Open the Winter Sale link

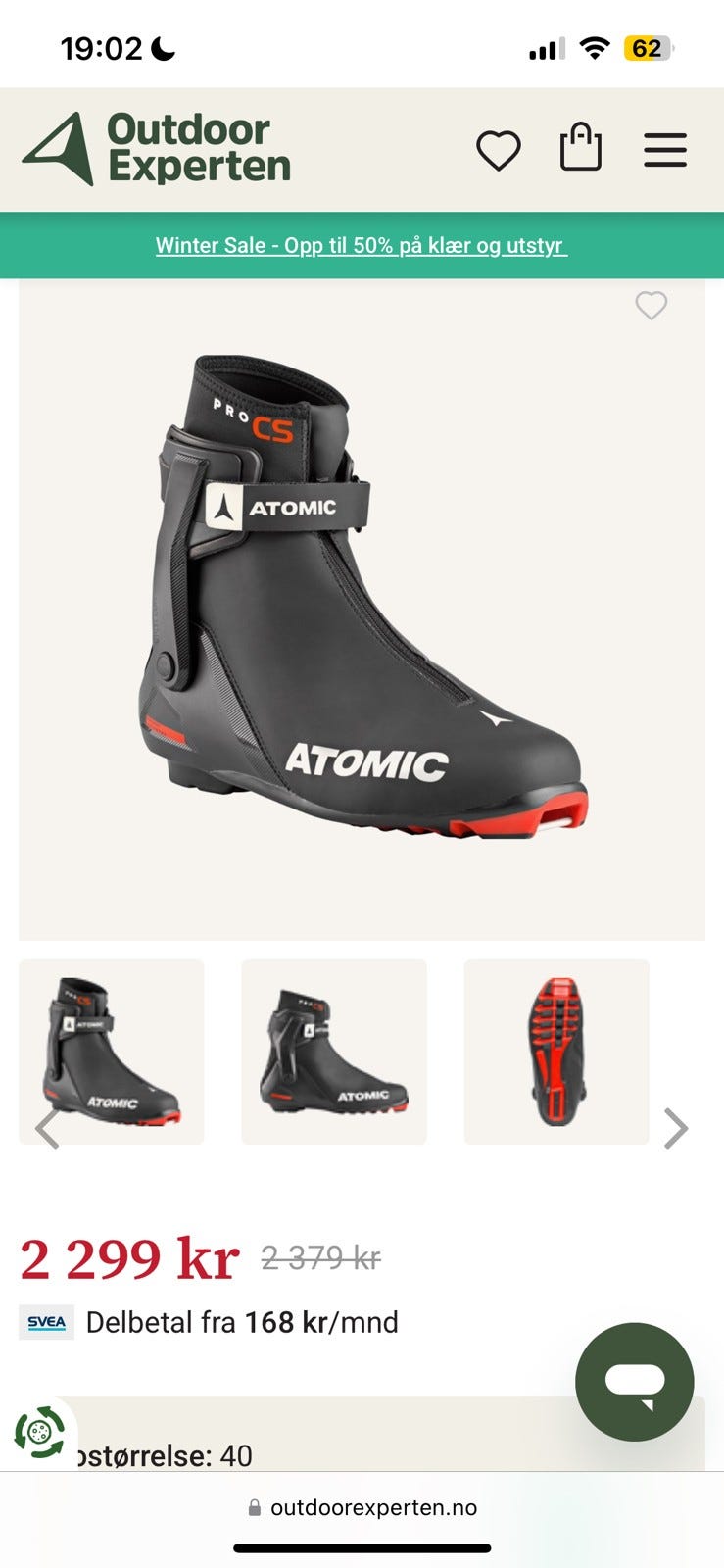362,246
